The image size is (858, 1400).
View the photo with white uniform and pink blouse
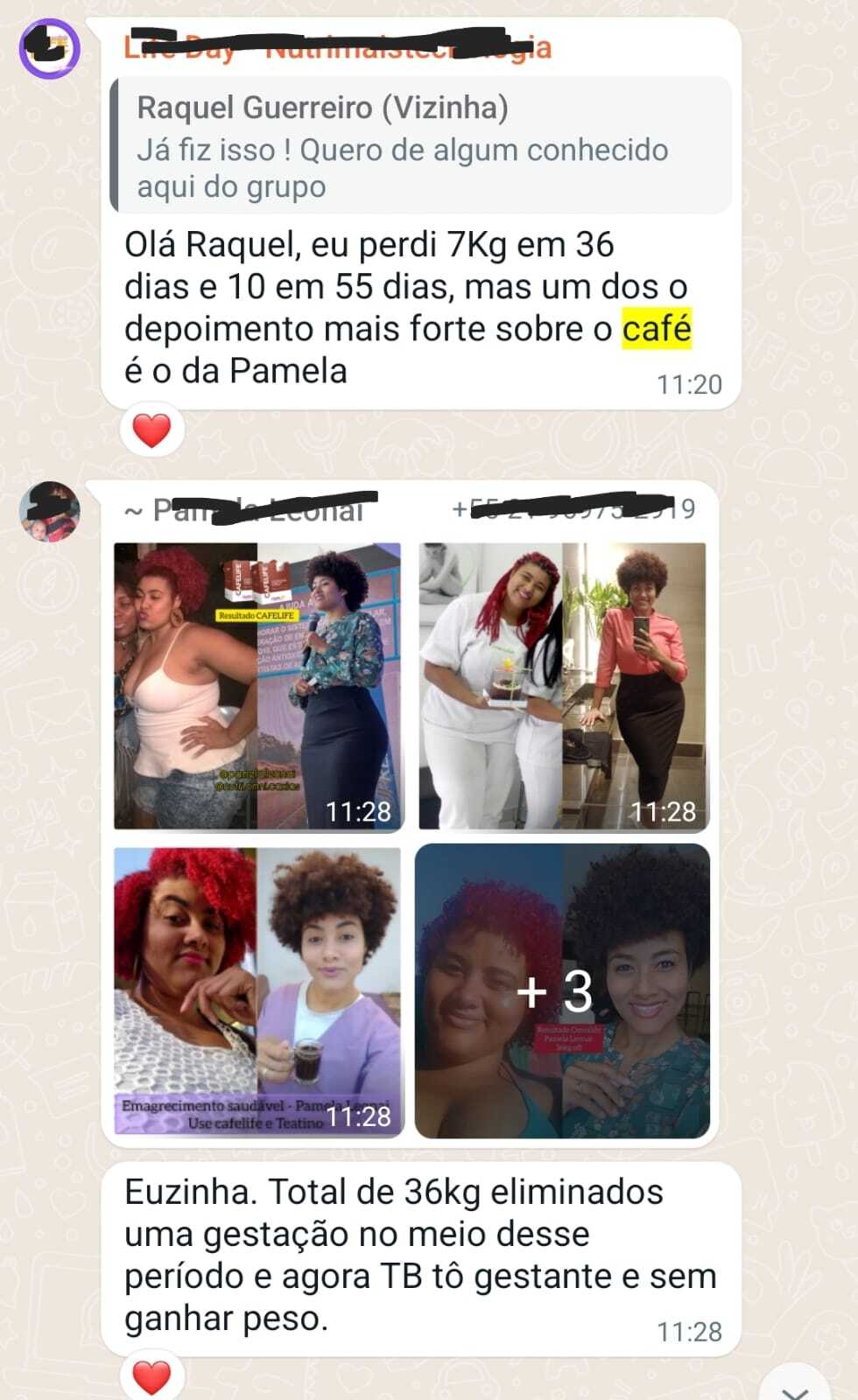click(x=562, y=686)
